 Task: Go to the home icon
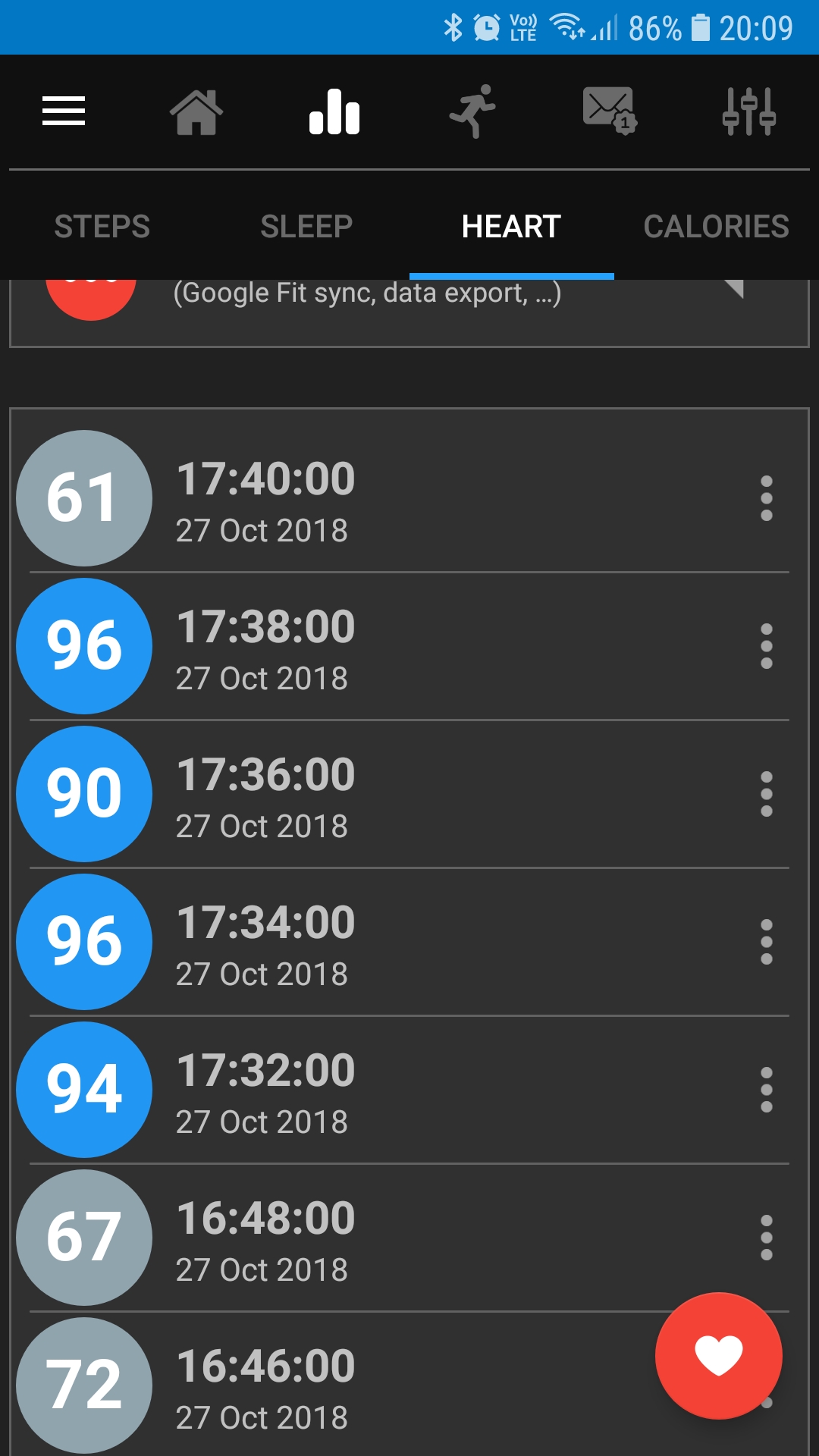pos(196,112)
